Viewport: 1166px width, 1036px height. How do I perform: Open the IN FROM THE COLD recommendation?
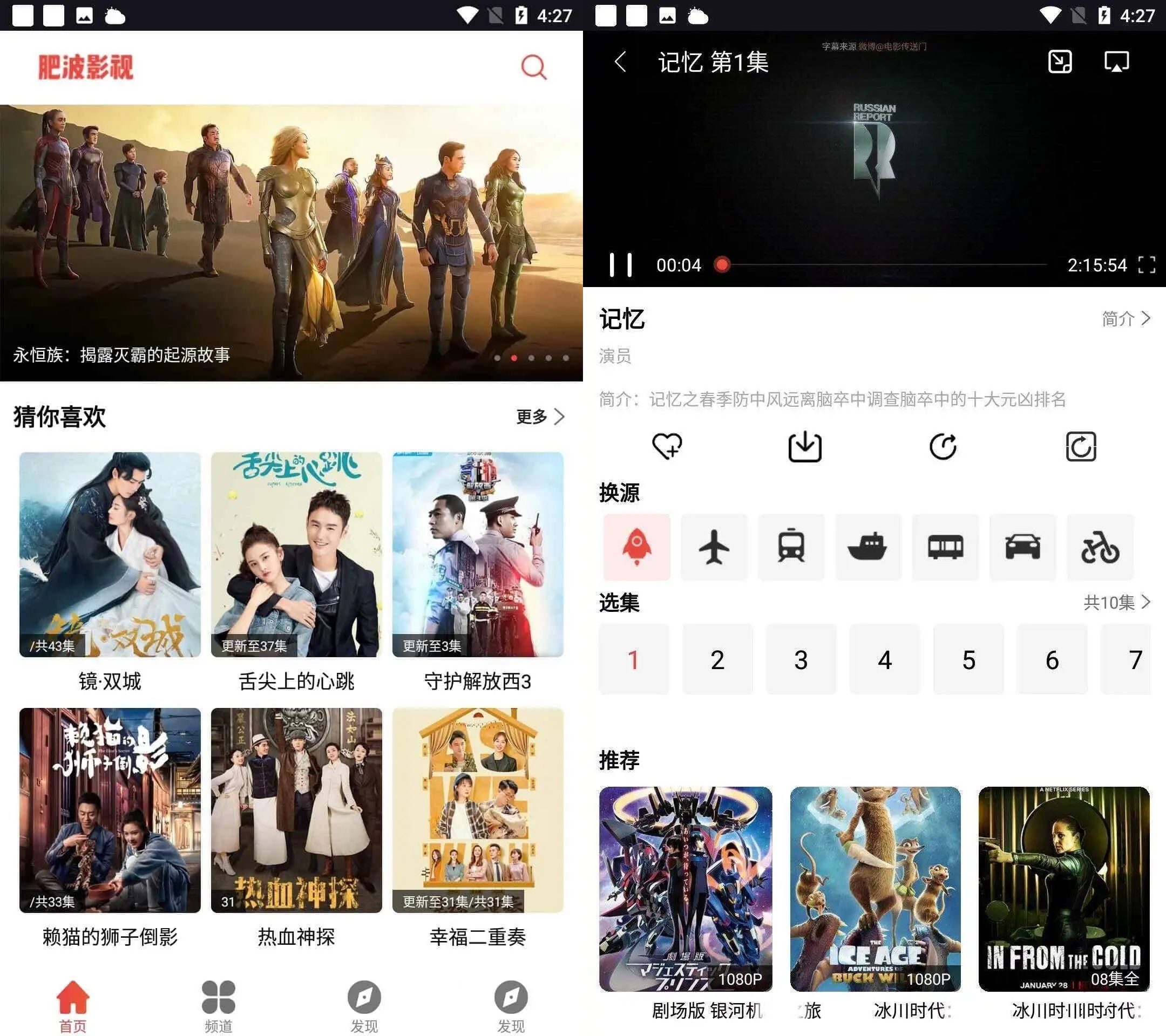tap(1063, 889)
